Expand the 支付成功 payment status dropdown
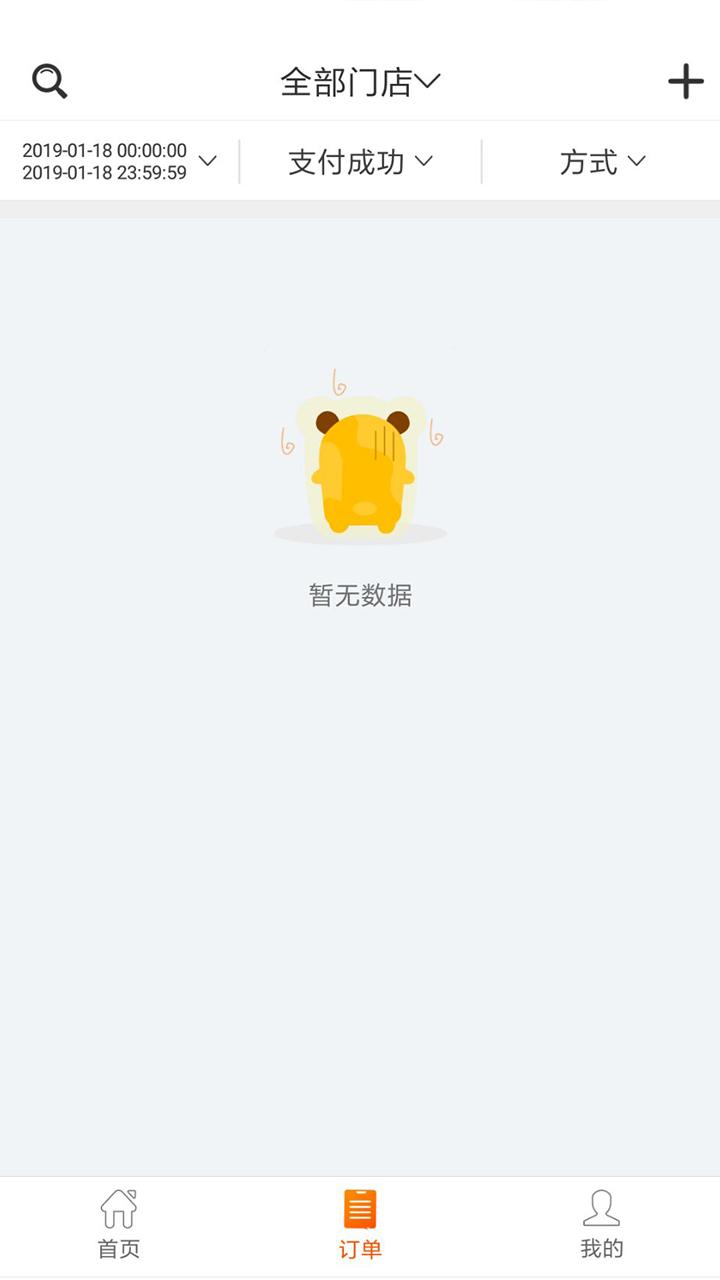The width and height of the screenshot is (720, 1280). (x=359, y=161)
